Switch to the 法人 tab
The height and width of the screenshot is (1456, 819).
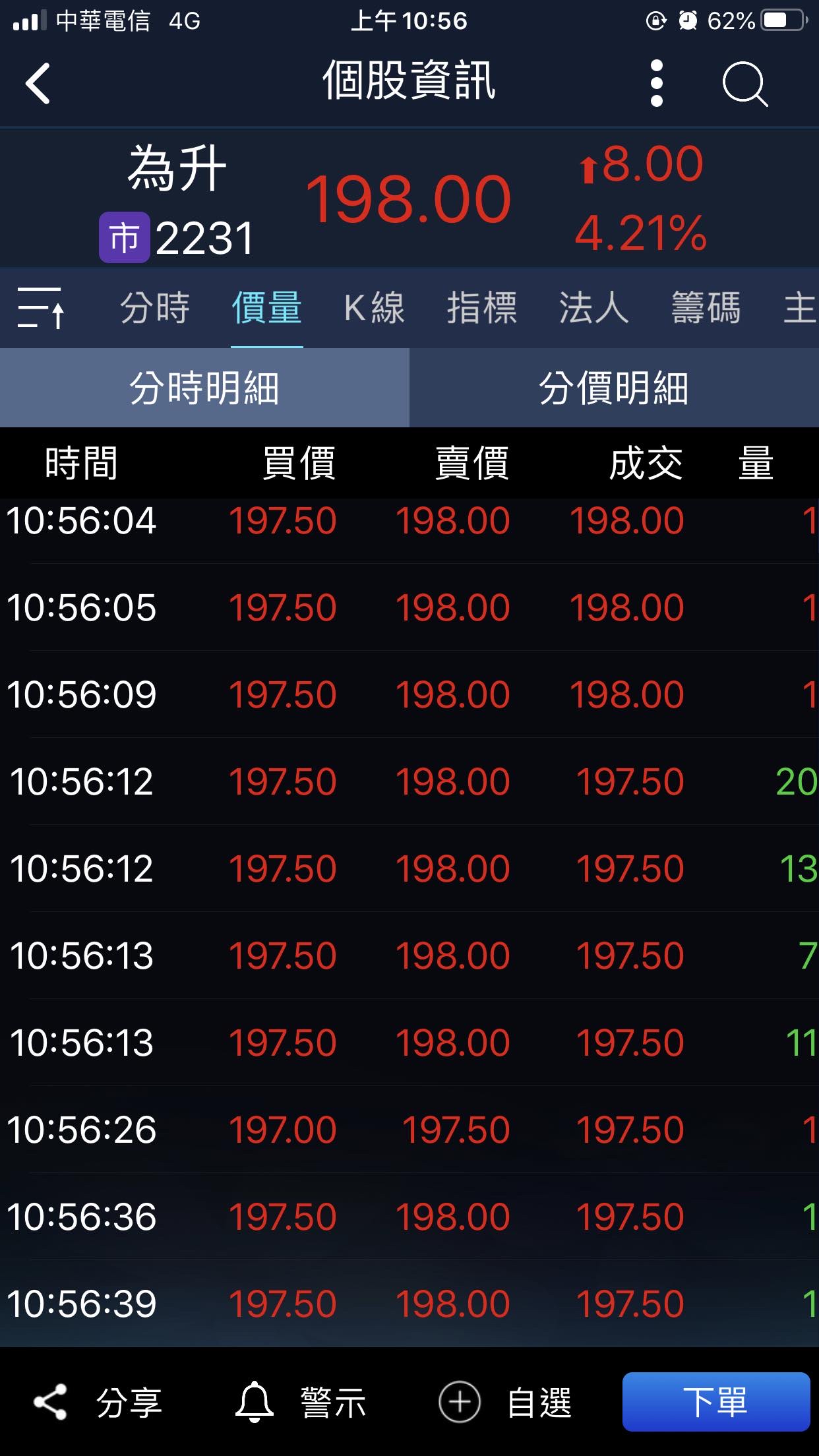click(x=593, y=308)
